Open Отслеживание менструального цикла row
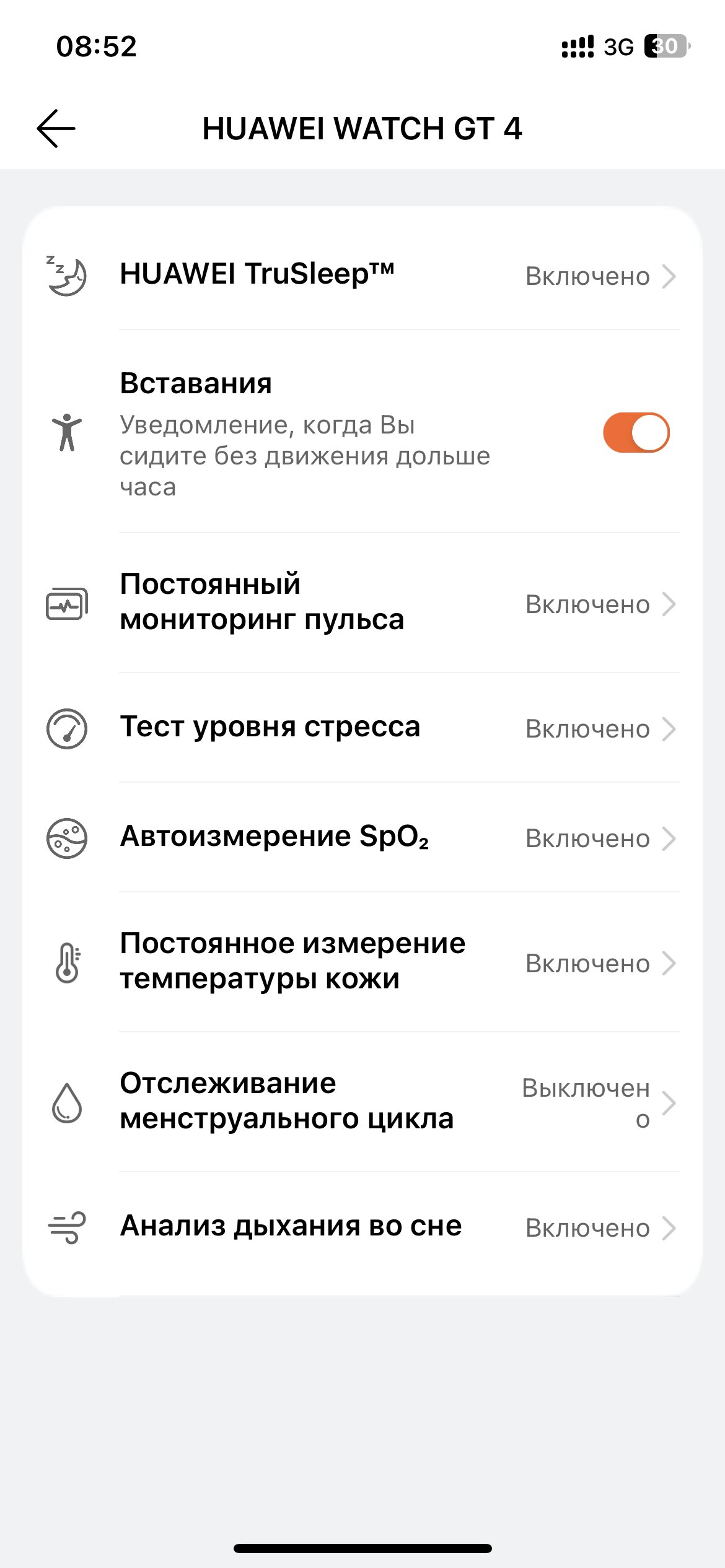This screenshot has width=725, height=1568. 362,1102
